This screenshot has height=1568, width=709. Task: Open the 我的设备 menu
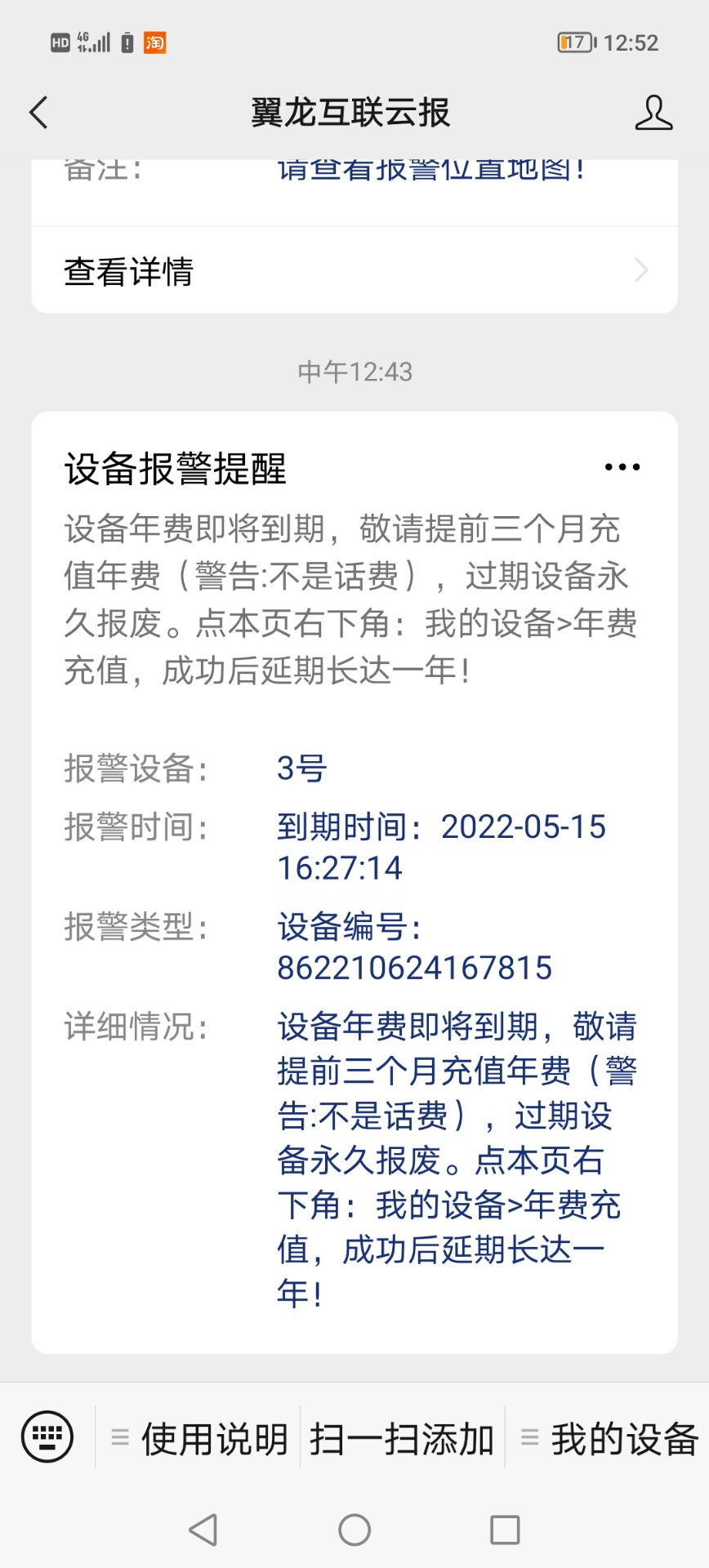[609, 1438]
